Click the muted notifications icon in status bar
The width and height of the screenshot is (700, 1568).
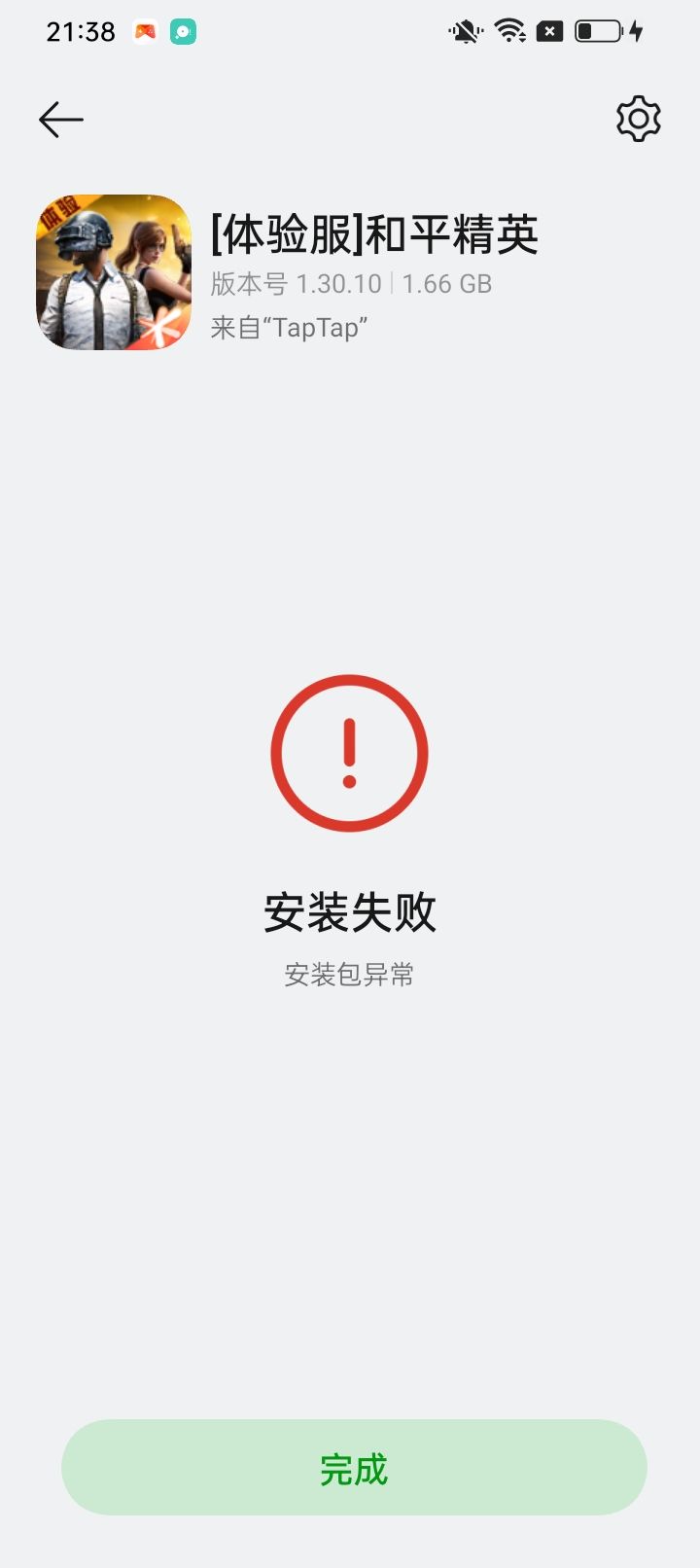point(464,31)
